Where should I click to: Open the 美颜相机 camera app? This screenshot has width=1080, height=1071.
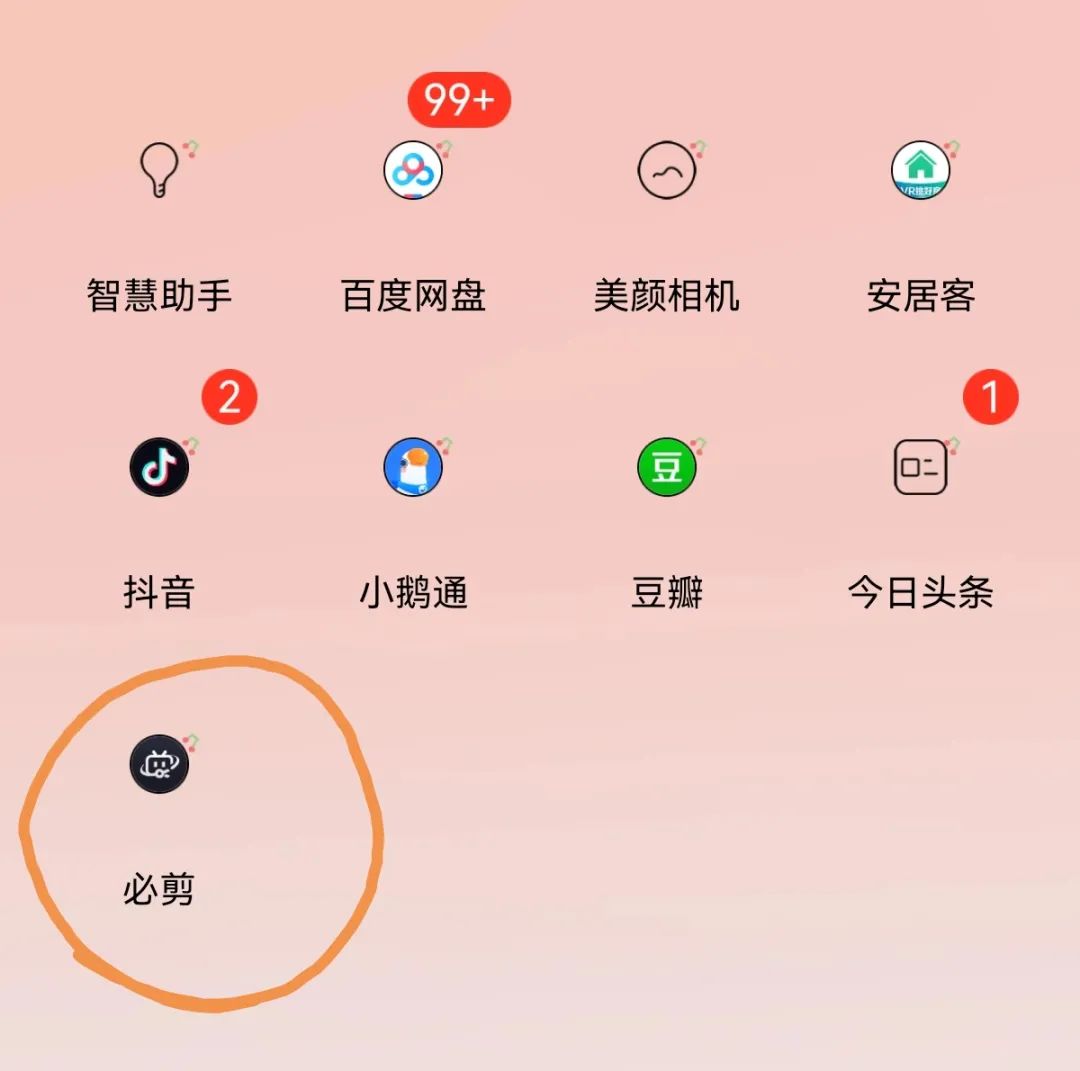point(667,170)
